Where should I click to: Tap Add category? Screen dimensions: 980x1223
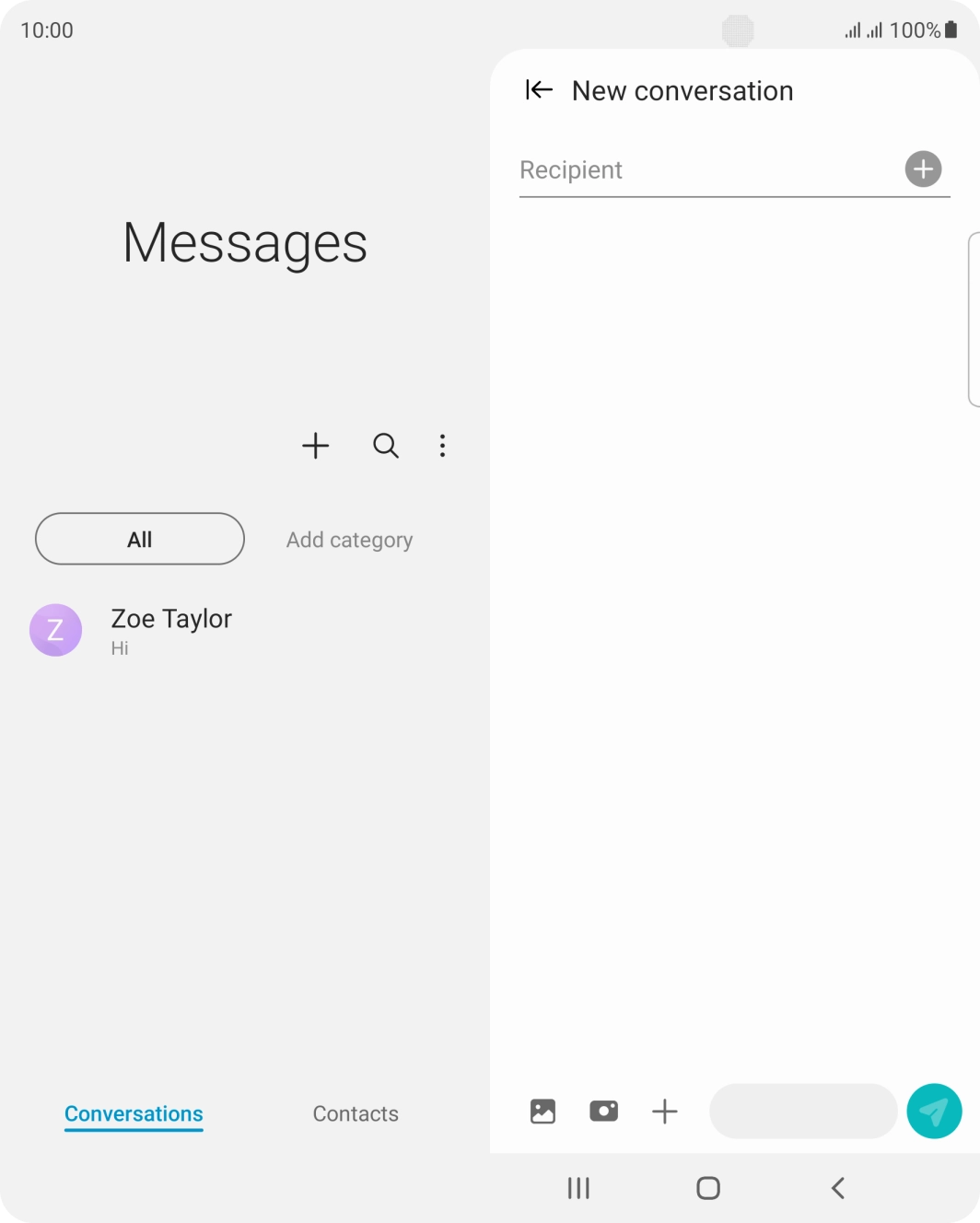[349, 540]
